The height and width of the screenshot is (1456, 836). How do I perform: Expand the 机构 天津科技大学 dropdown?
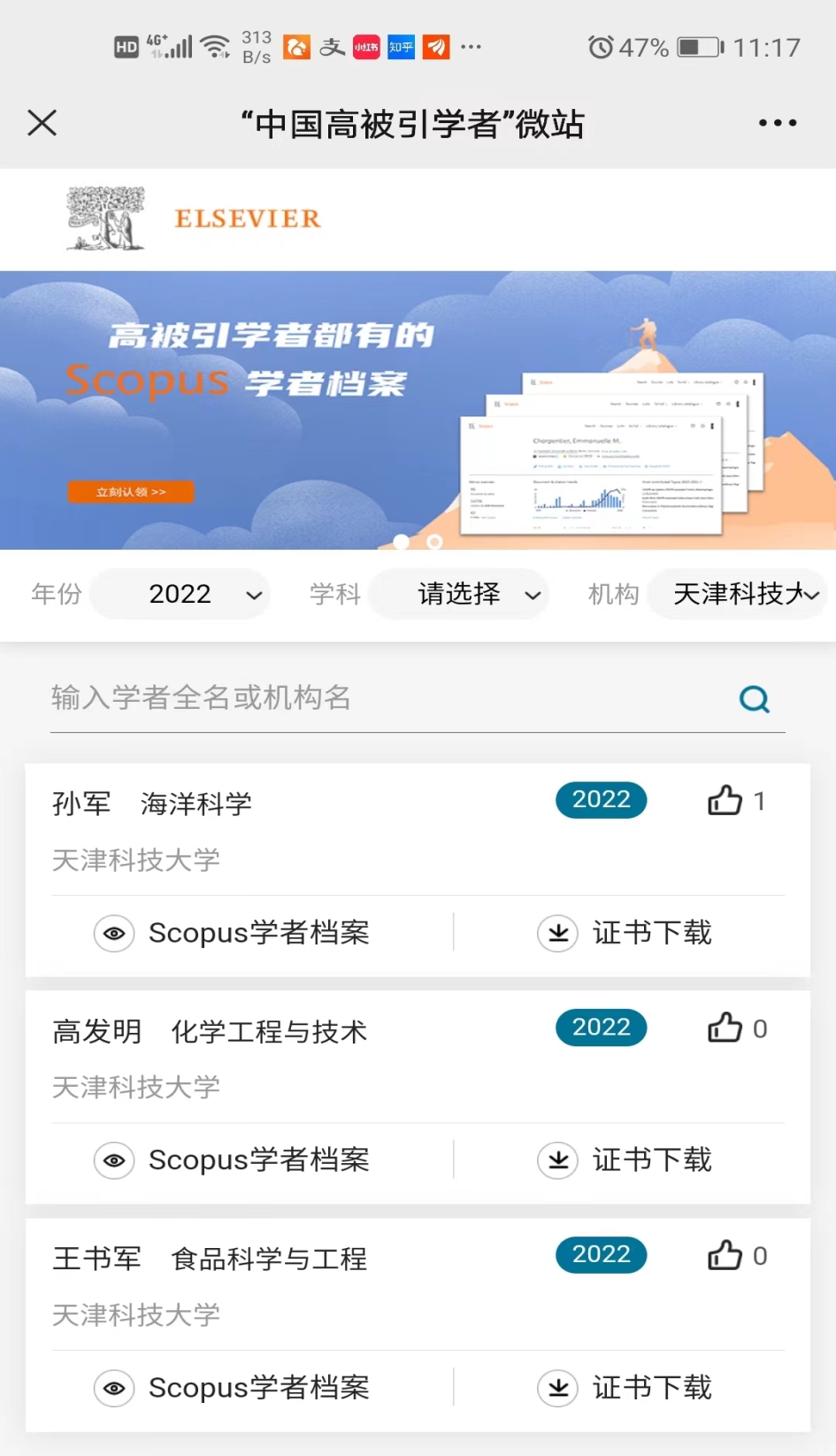click(x=738, y=594)
